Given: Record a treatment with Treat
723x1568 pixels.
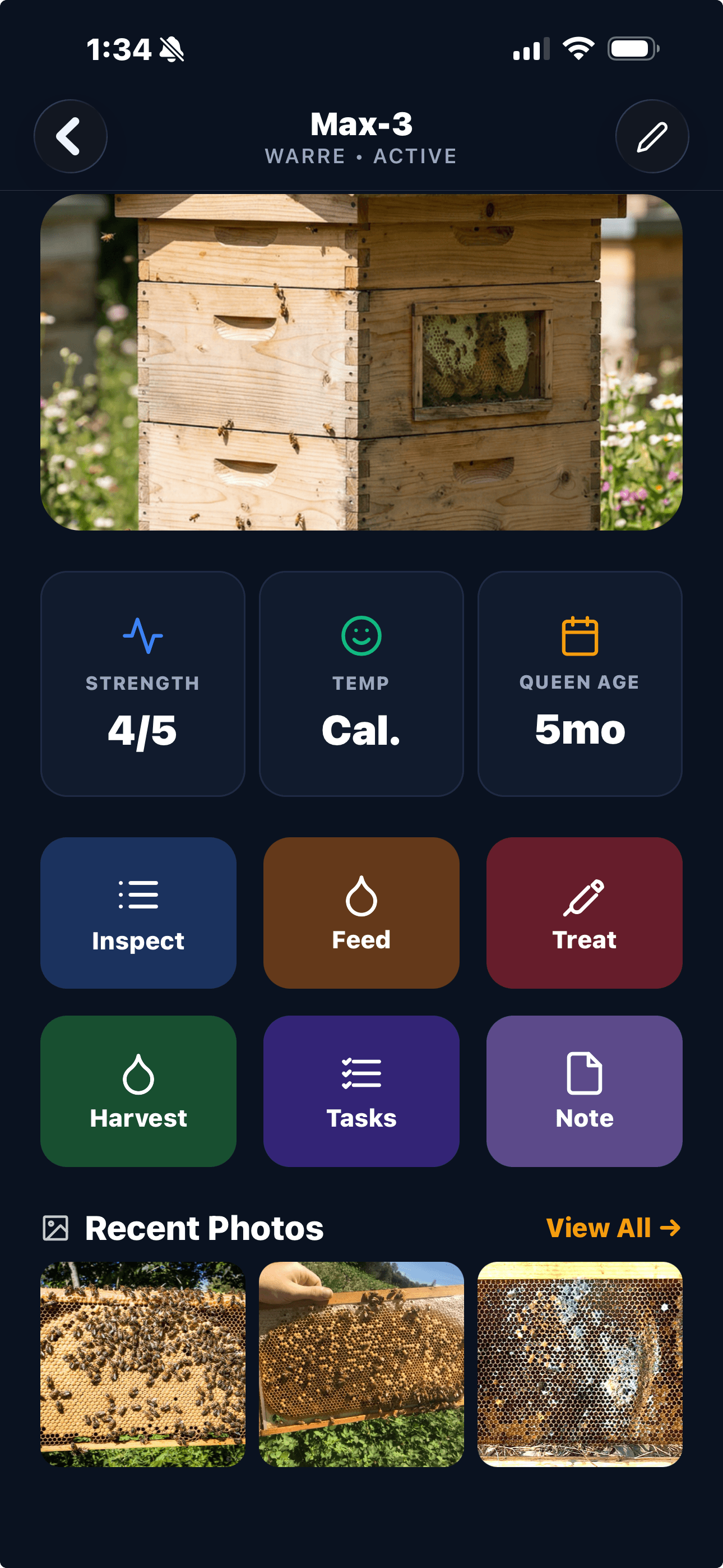Looking at the screenshot, I should pyautogui.click(x=583, y=912).
